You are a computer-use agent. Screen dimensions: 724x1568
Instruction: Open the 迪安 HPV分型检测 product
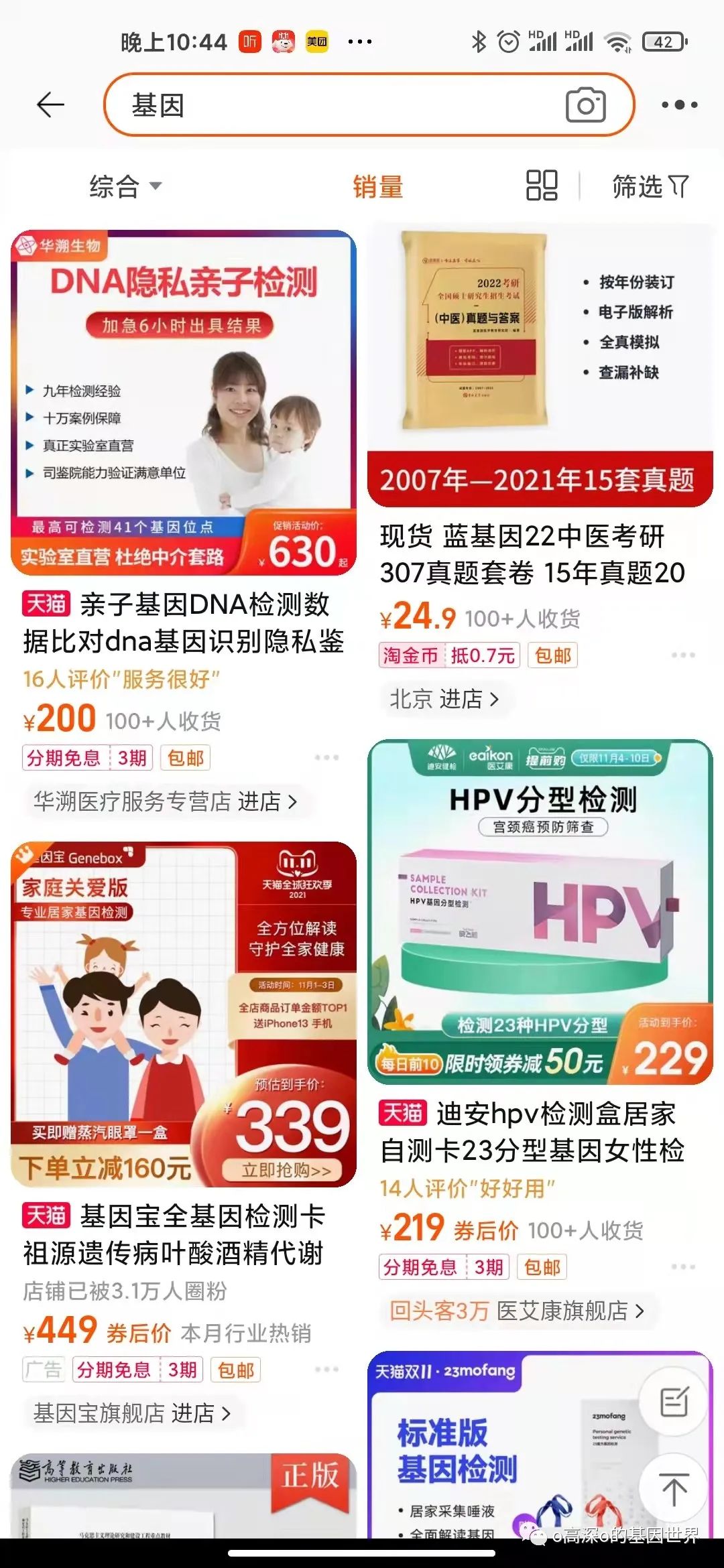tap(540, 911)
